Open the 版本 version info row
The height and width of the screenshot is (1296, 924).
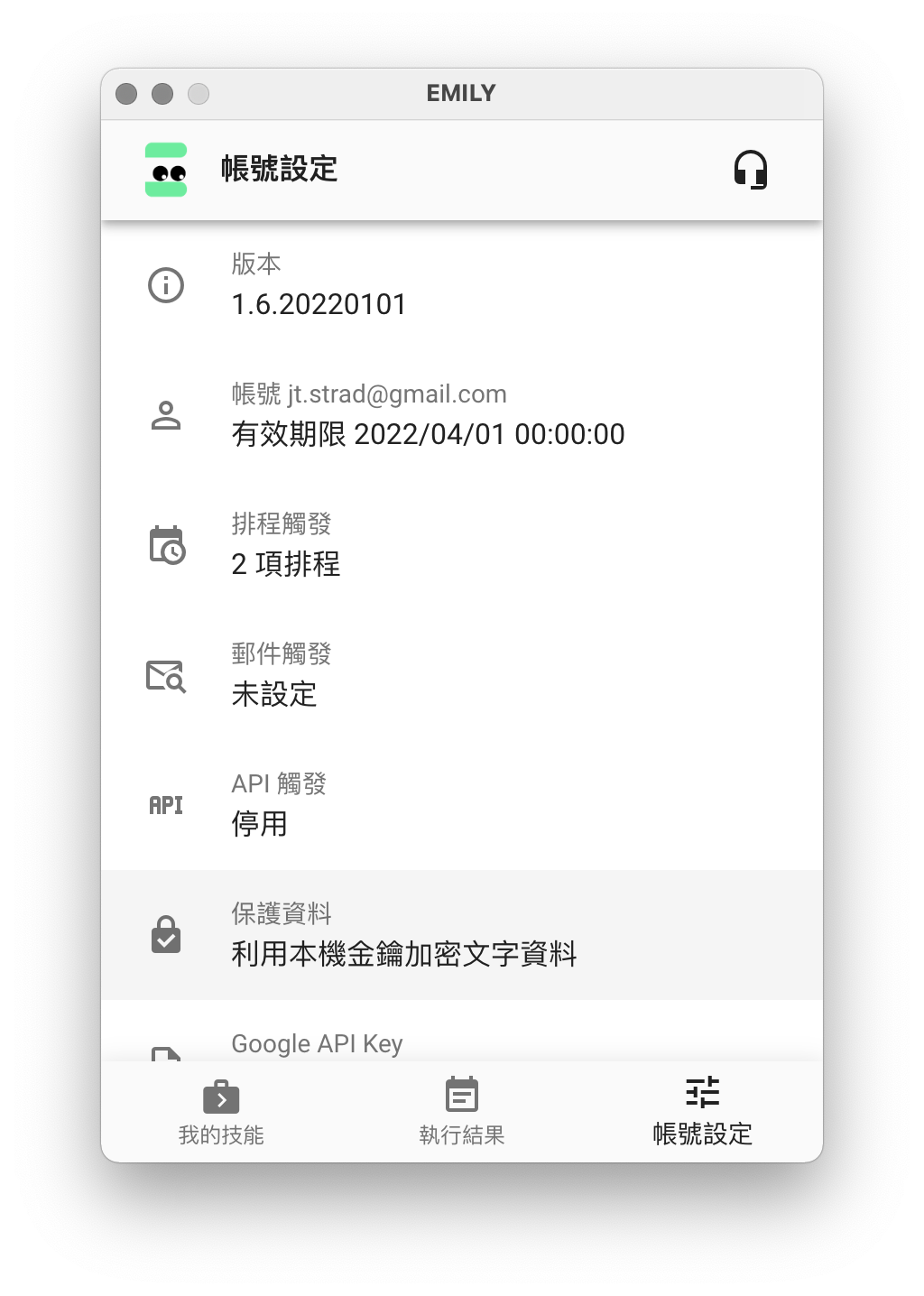(x=461, y=285)
